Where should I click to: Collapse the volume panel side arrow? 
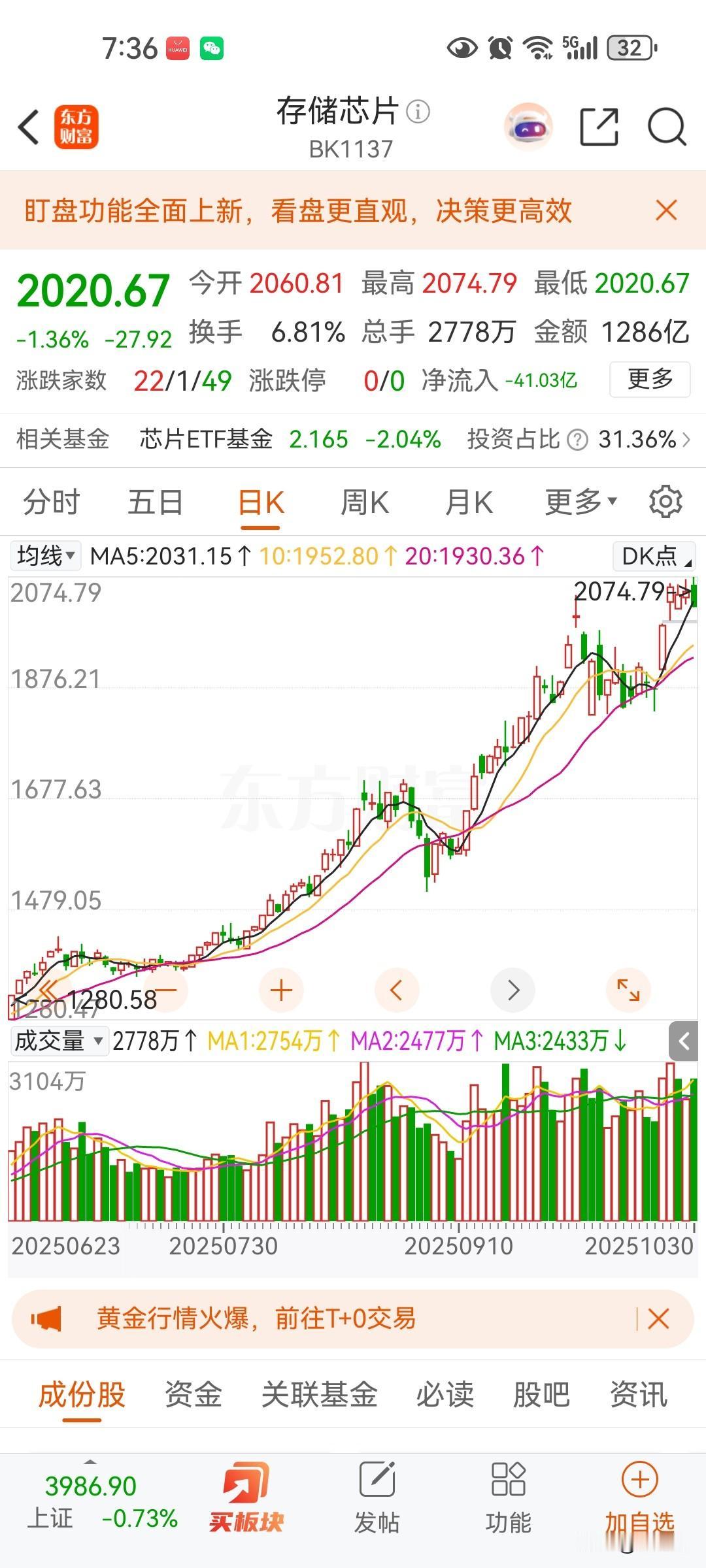point(682,1041)
